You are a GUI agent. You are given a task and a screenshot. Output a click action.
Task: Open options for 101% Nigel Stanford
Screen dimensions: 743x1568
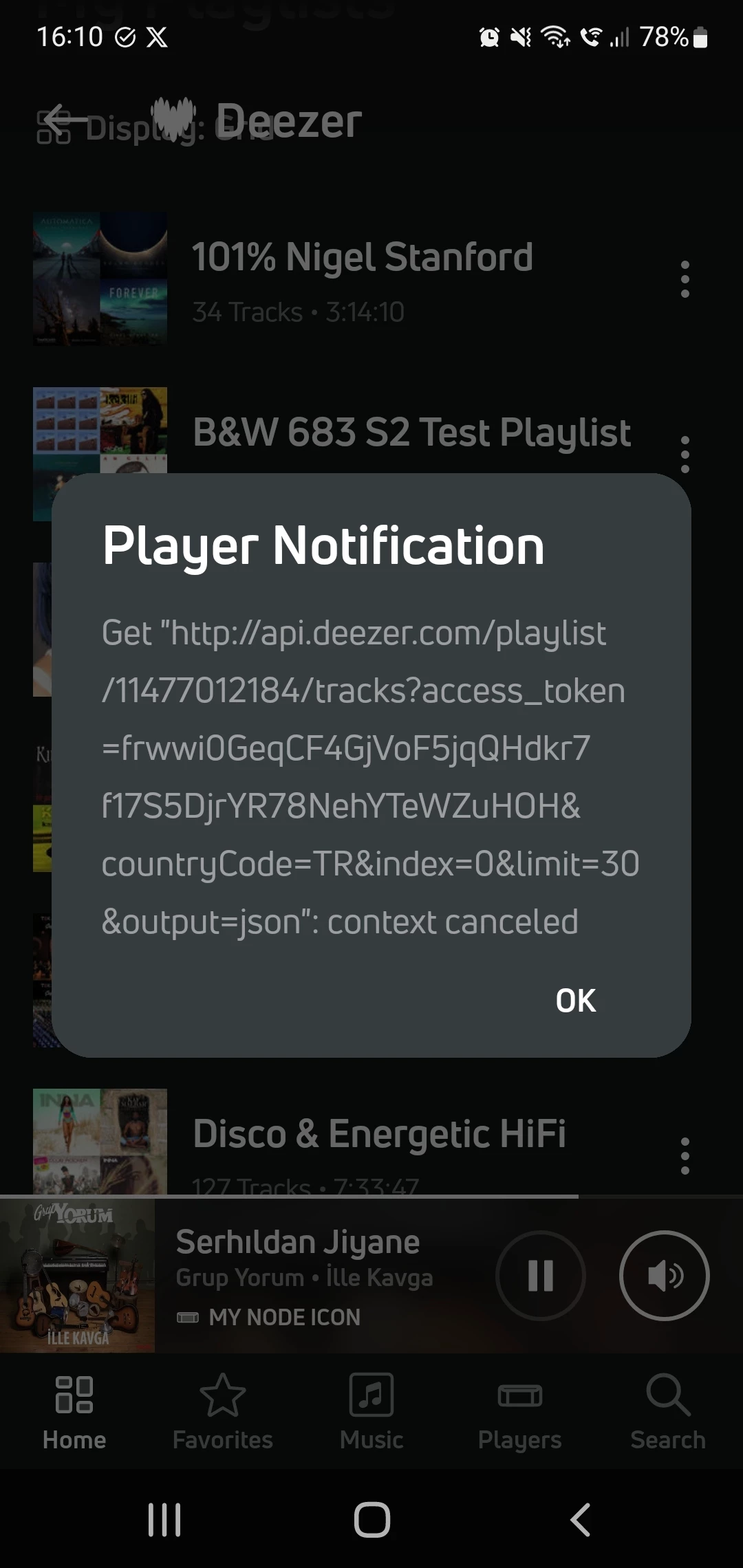[x=685, y=279]
